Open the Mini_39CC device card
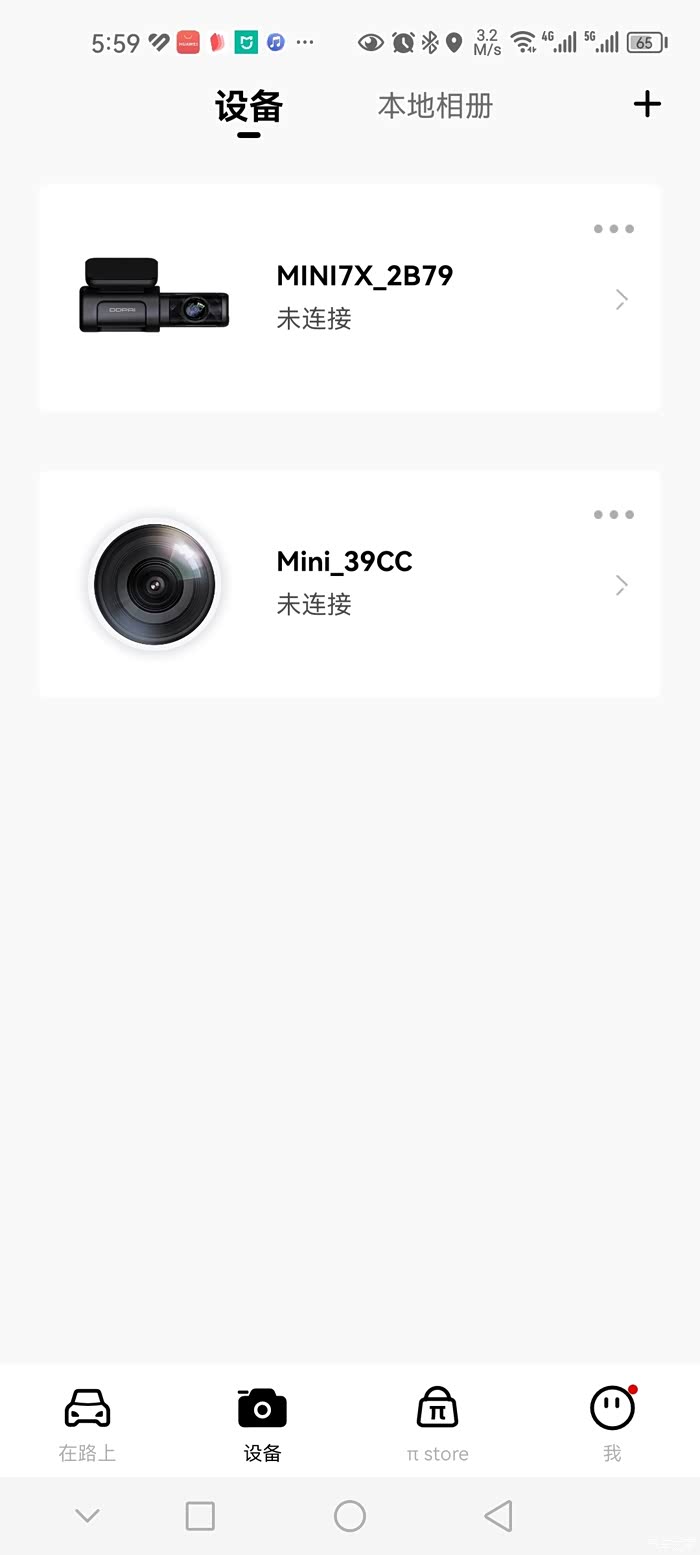This screenshot has width=700, height=1555. click(350, 584)
